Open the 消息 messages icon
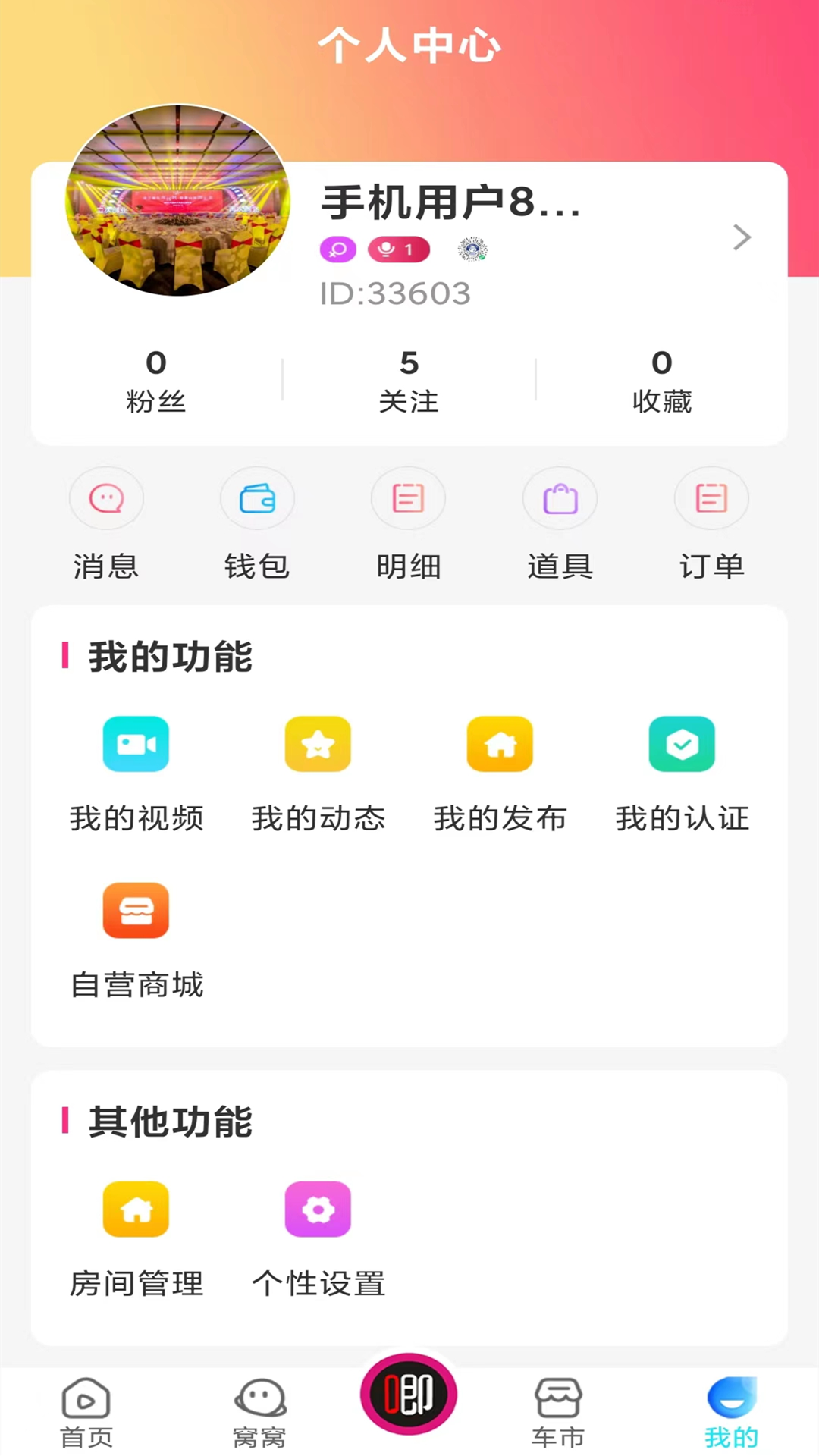This screenshot has height=1456, width=819. coord(106,498)
